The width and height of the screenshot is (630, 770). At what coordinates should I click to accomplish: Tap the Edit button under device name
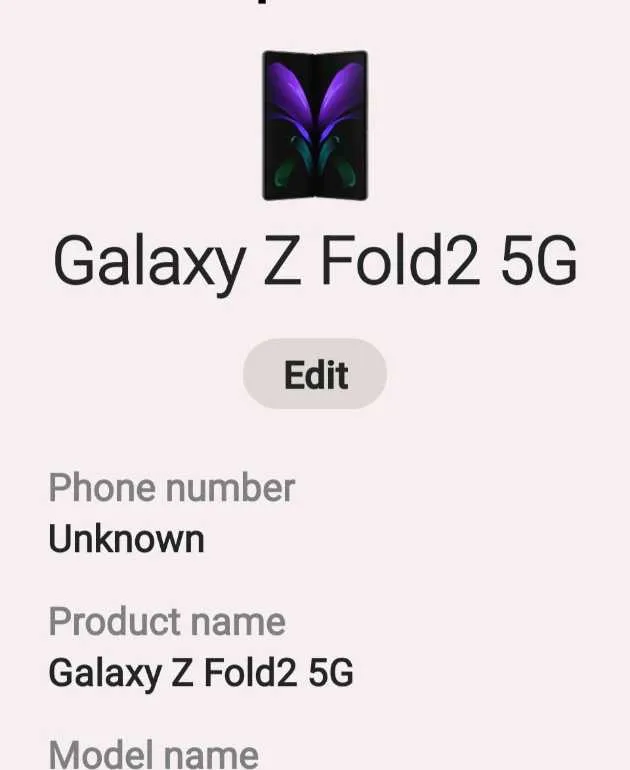pyautogui.click(x=315, y=375)
